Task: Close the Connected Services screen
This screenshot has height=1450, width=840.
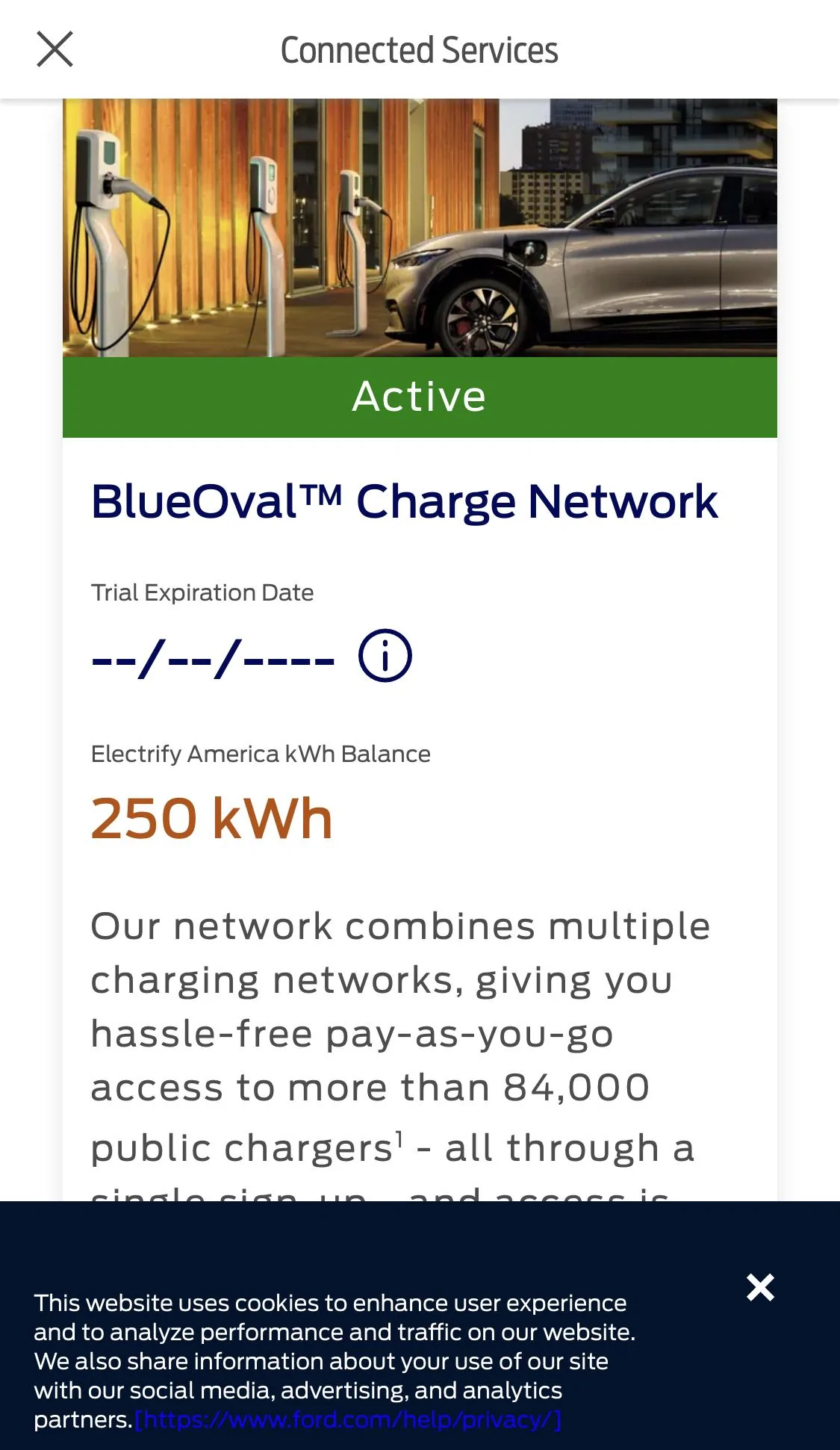Action: click(x=55, y=49)
